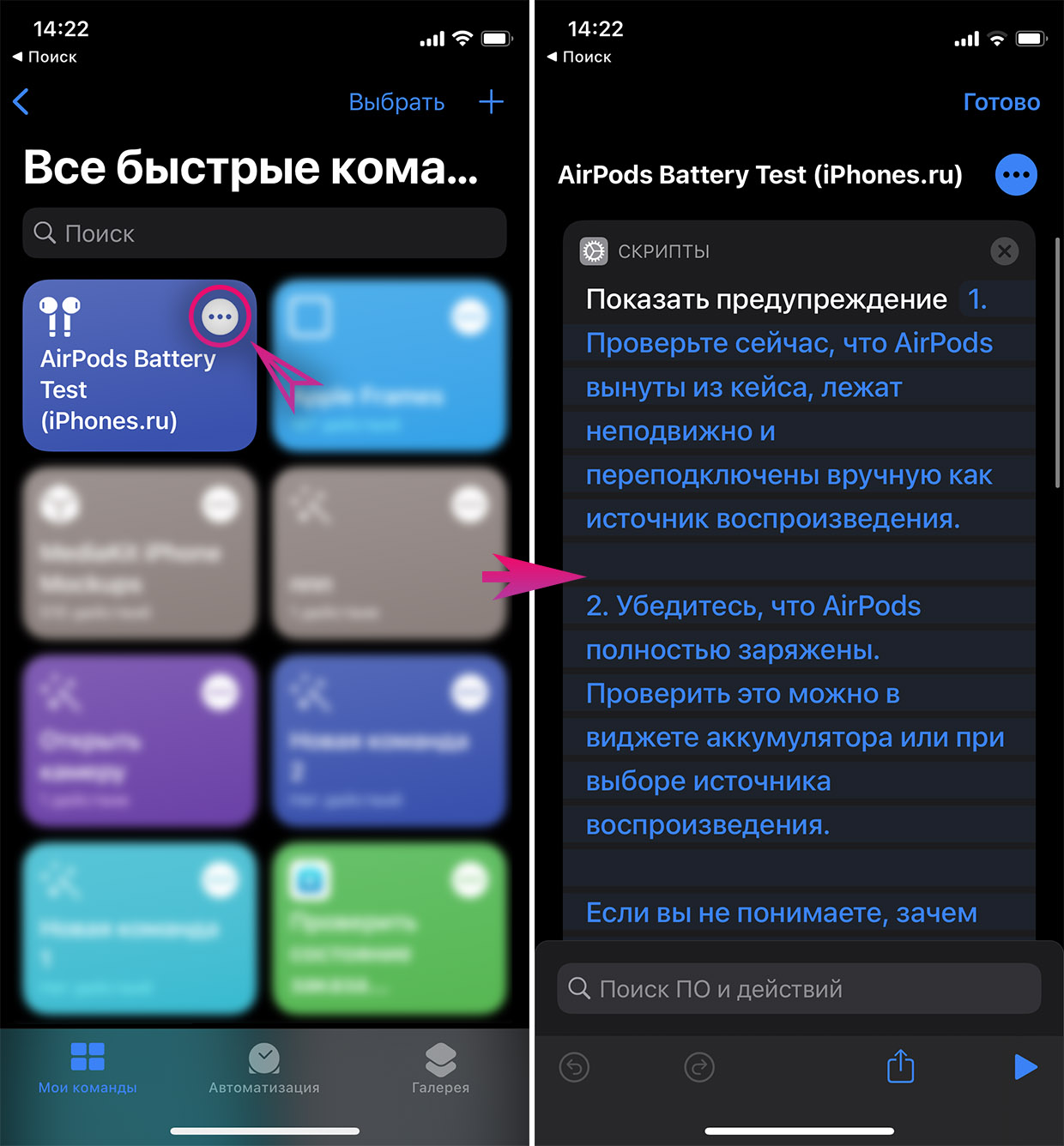This screenshot has height=1146, width=1064.
Task: Open Поиск ПО и действий search field
Action: 798,989
